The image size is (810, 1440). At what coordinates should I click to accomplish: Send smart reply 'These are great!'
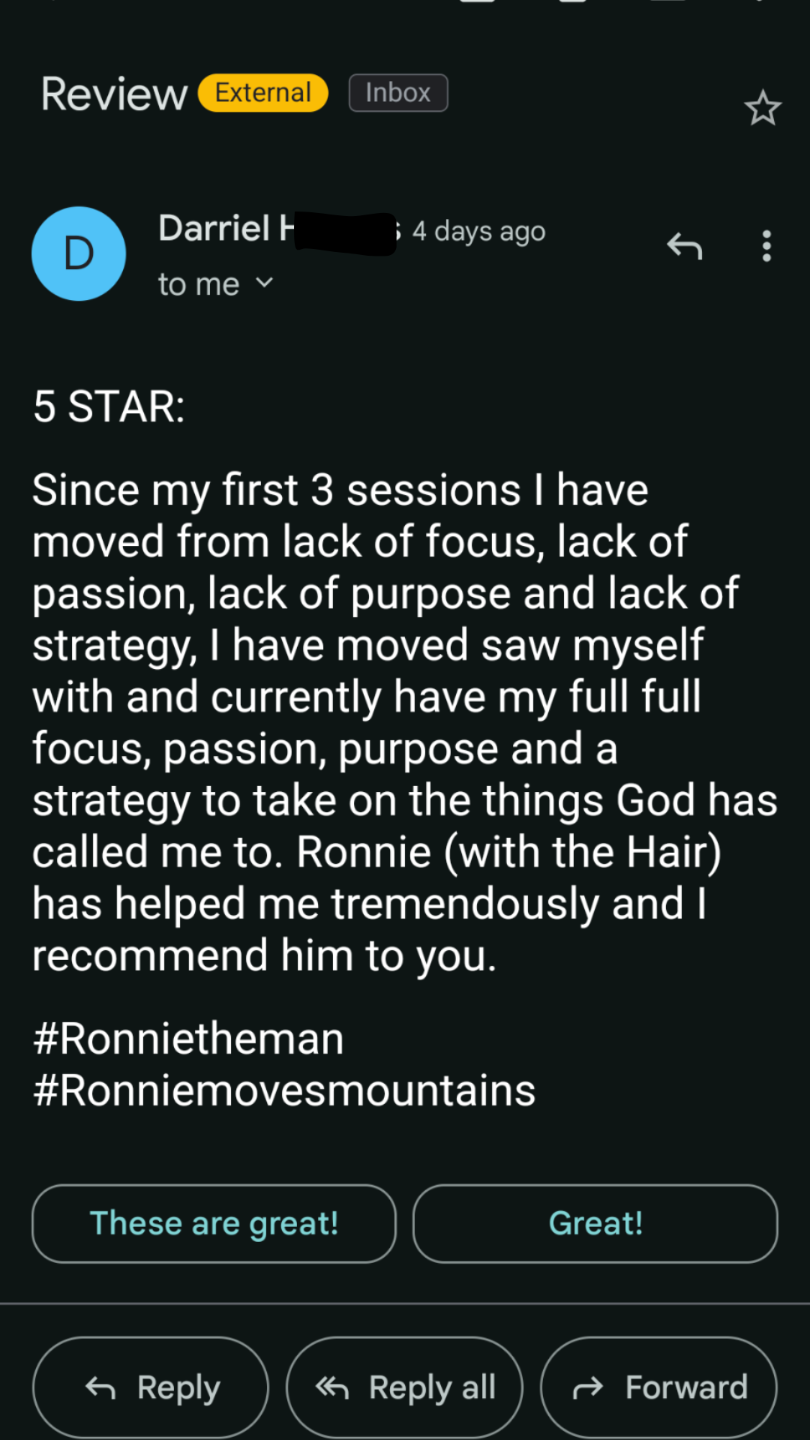tap(214, 1223)
